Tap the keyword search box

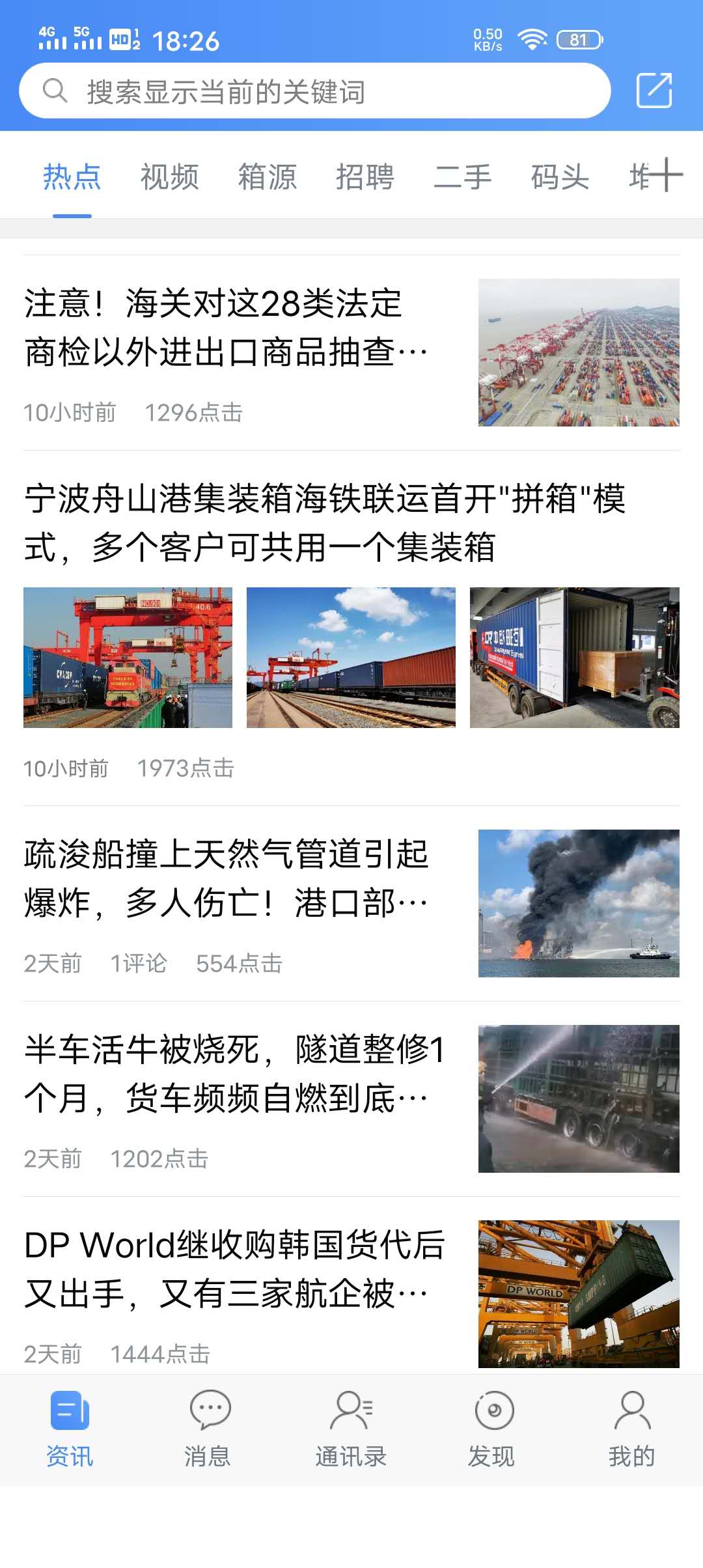click(x=315, y=91)
